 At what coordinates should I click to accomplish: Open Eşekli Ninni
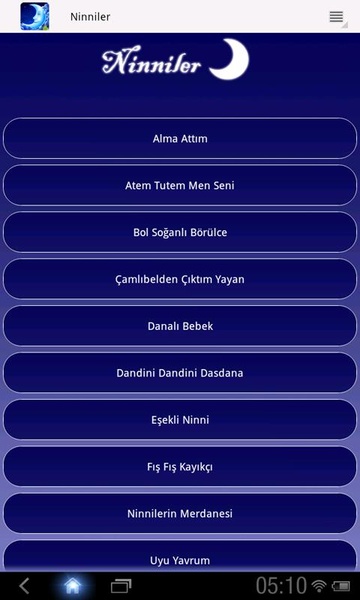(180, 420)
